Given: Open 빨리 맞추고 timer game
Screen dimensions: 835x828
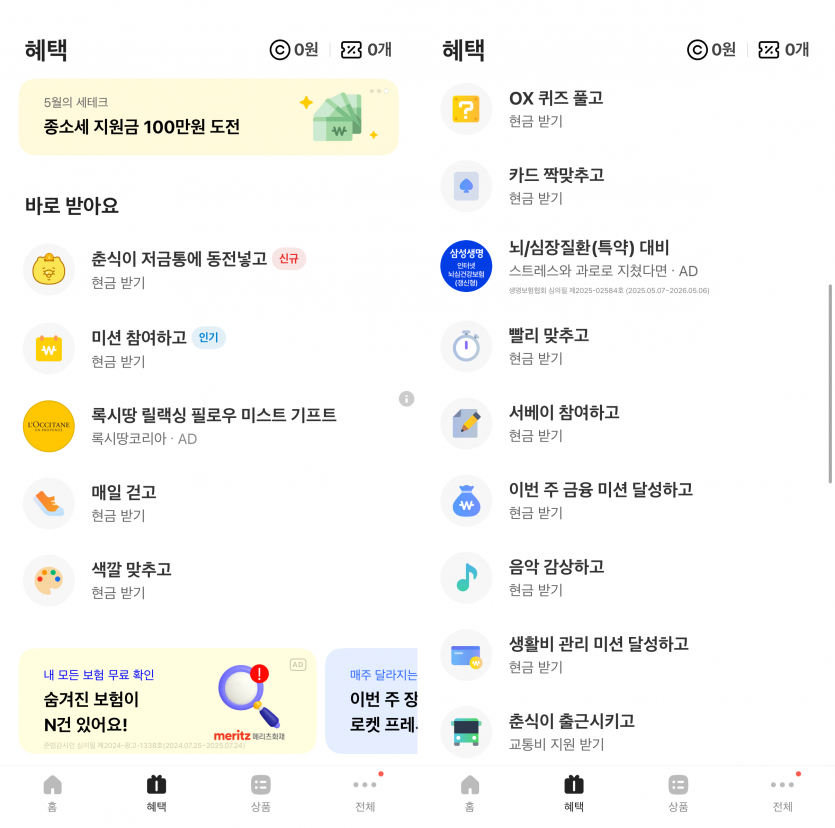Looking at the screenshot, I should [548, 345].
